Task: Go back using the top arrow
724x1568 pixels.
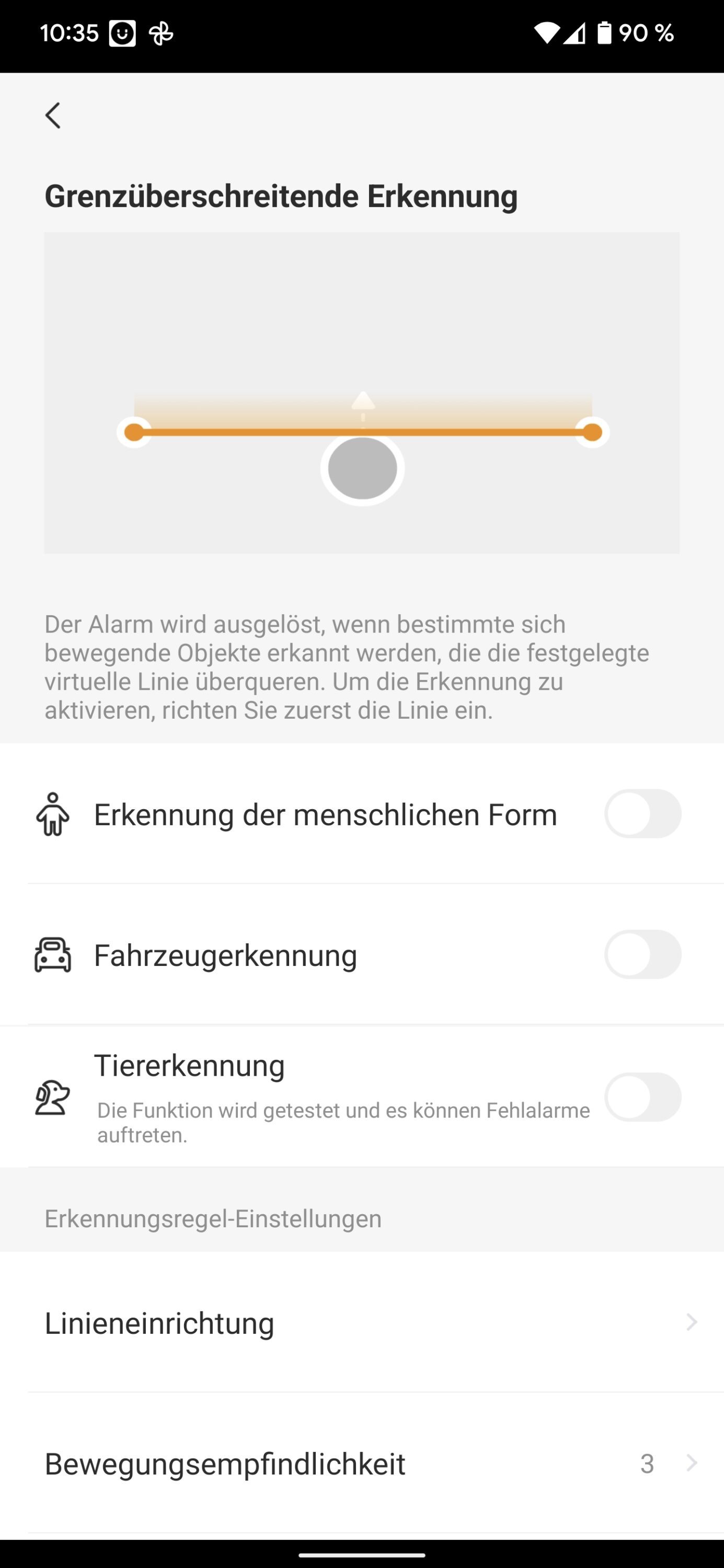Action: (54, 116)
